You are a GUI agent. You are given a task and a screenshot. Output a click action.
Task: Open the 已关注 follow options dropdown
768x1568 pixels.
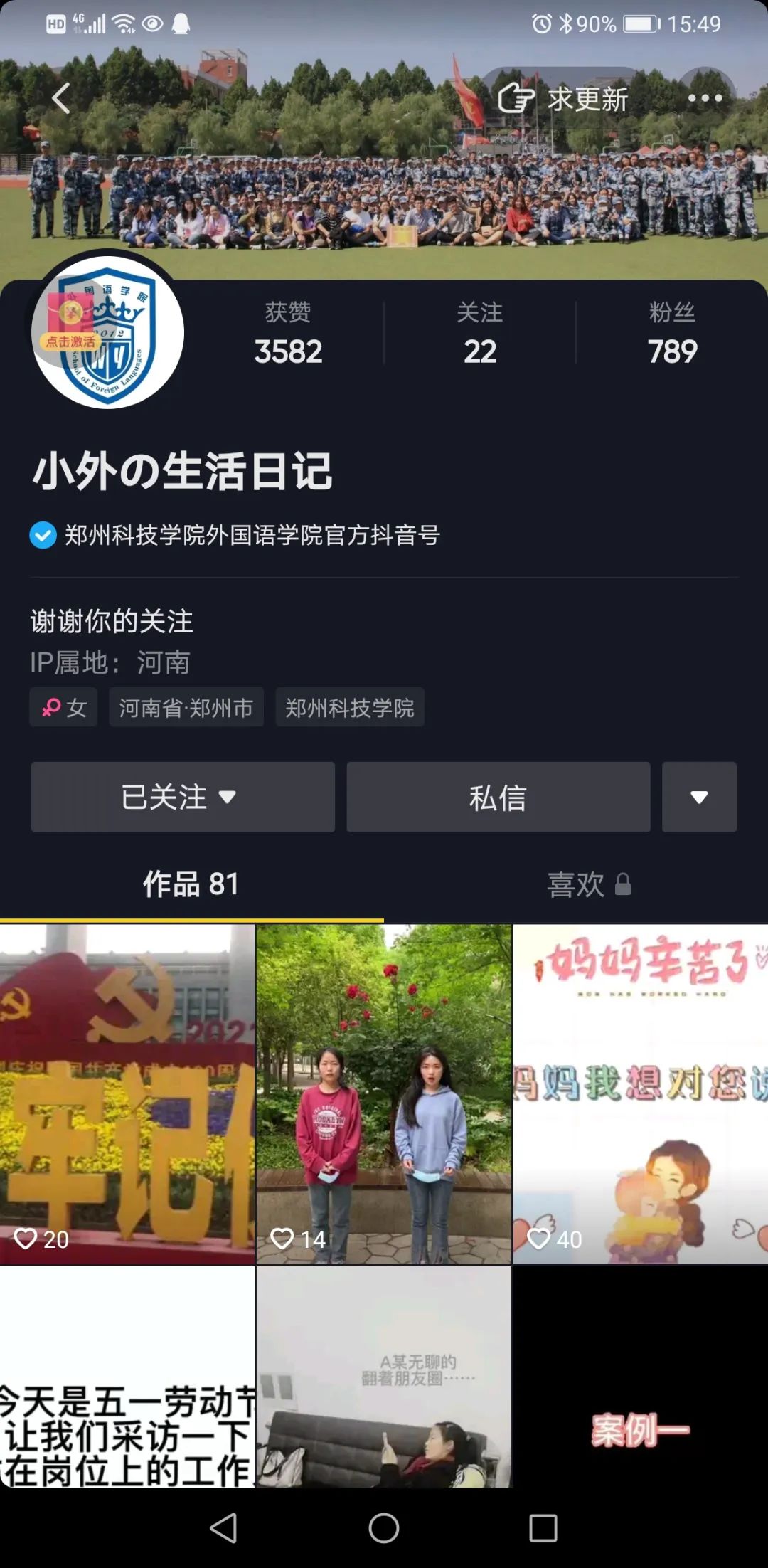183,797
